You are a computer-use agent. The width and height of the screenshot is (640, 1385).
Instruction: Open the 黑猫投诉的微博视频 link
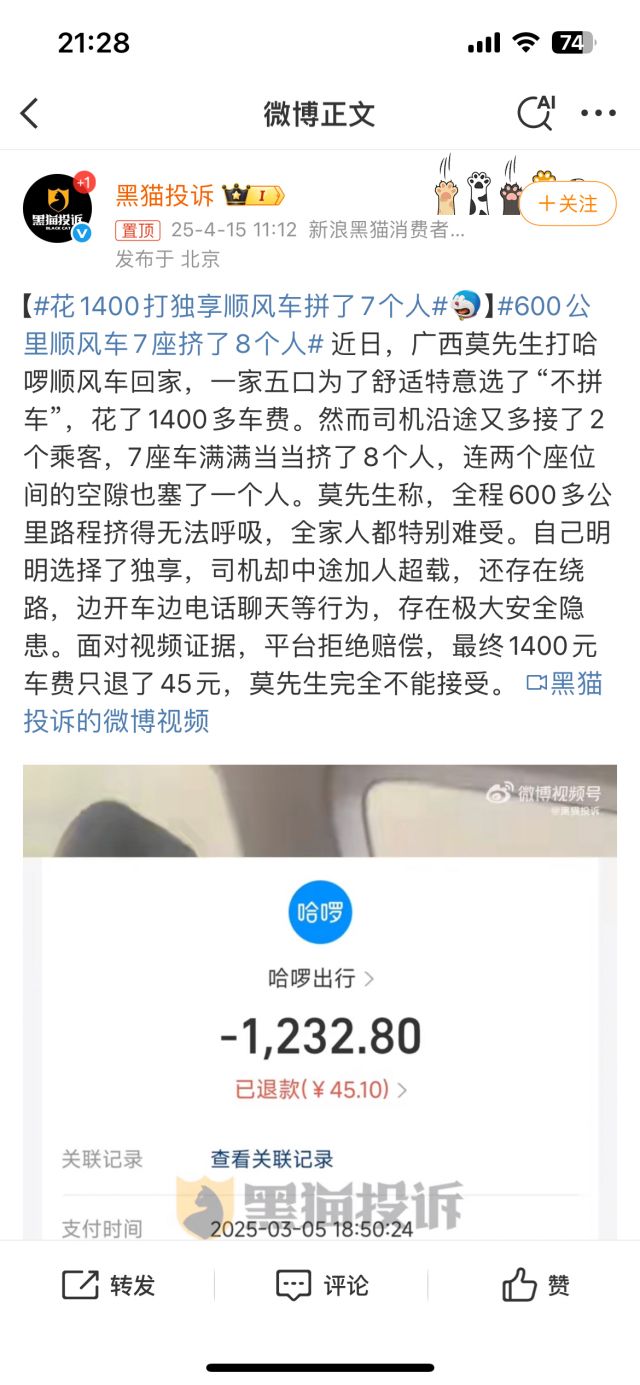click(116, 721)
